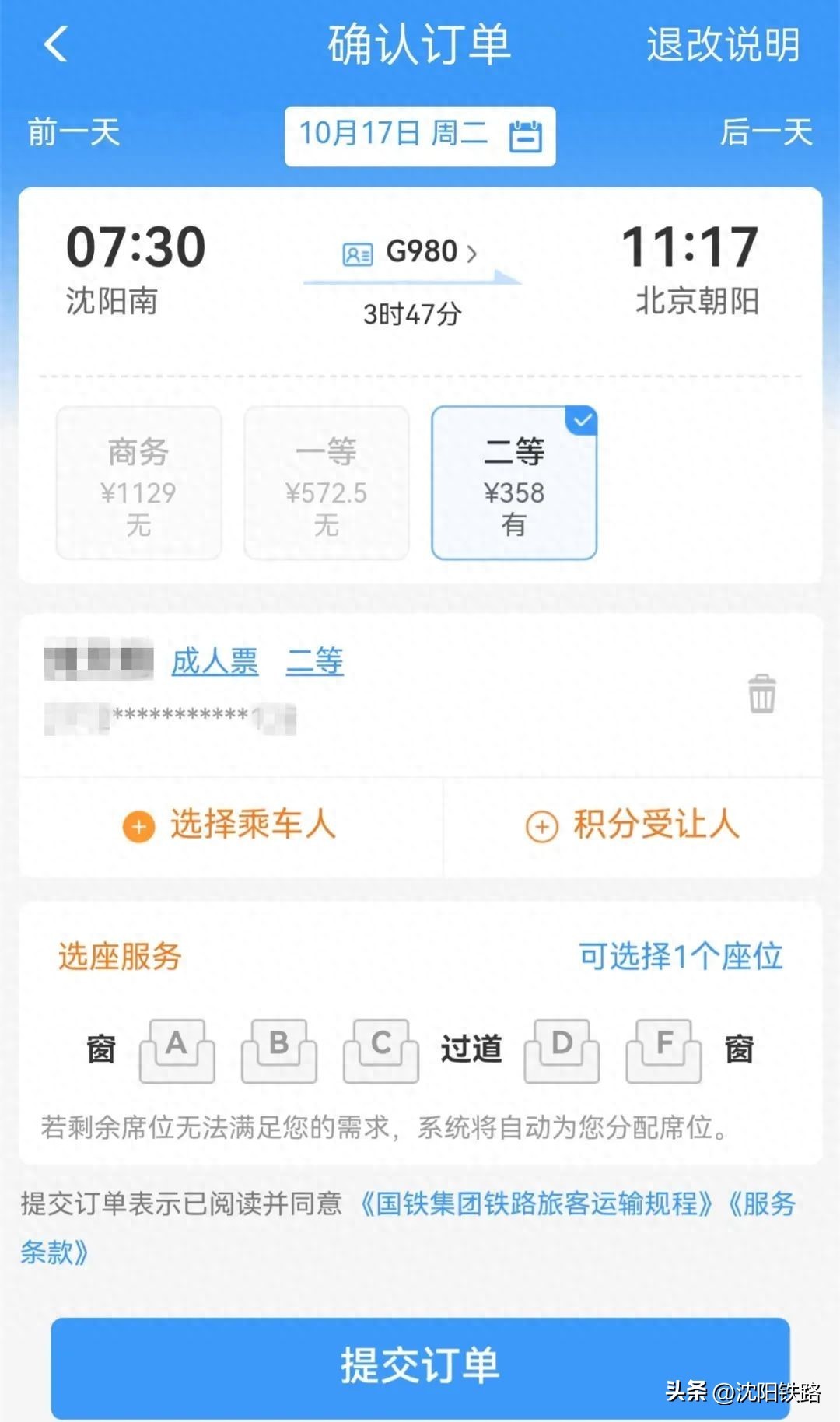Select the 二等 seat class ¥358

(514, 482)
